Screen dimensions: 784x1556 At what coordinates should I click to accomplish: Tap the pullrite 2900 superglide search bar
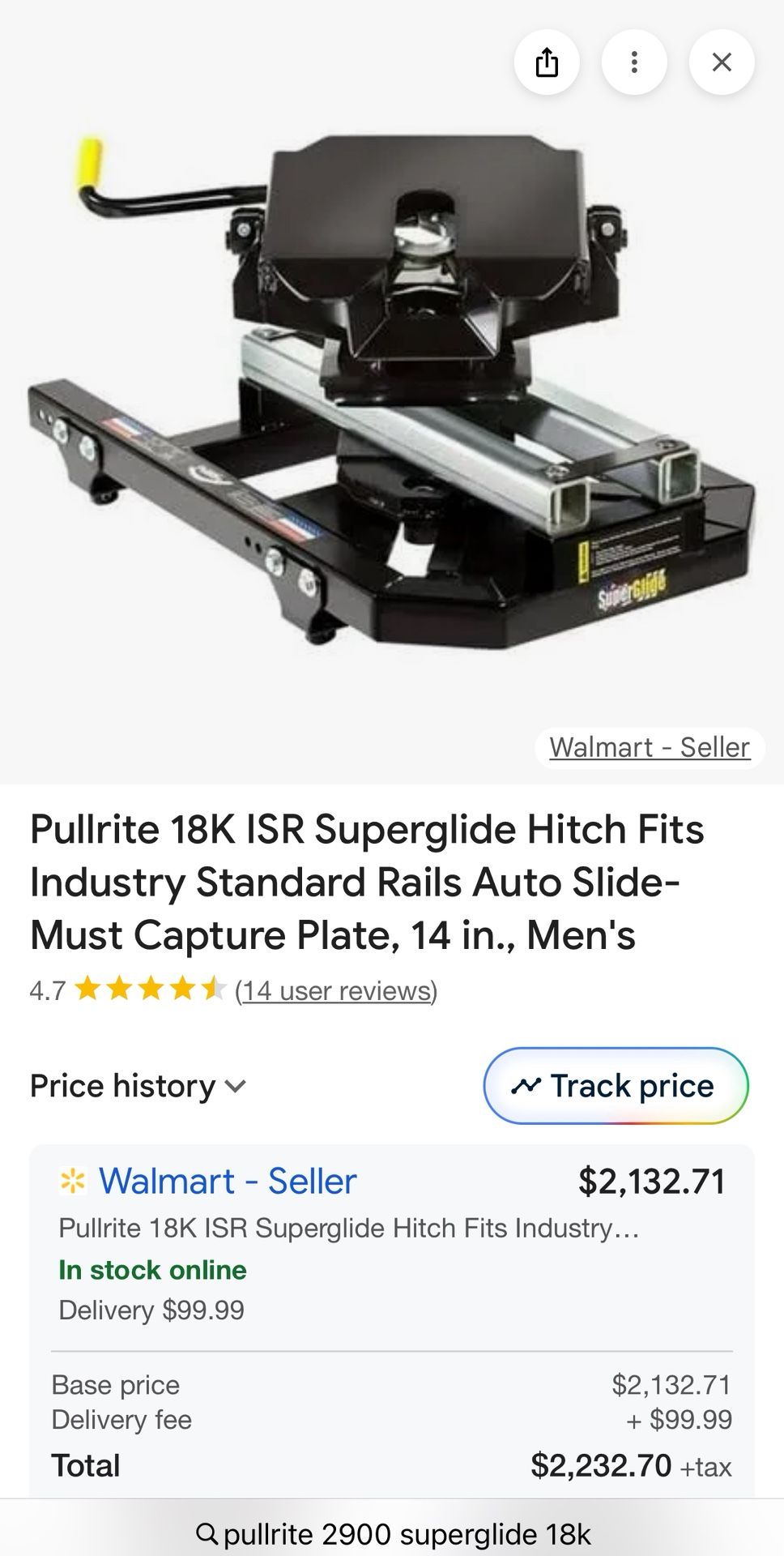pyautogui.click(x=392, y=1534)
